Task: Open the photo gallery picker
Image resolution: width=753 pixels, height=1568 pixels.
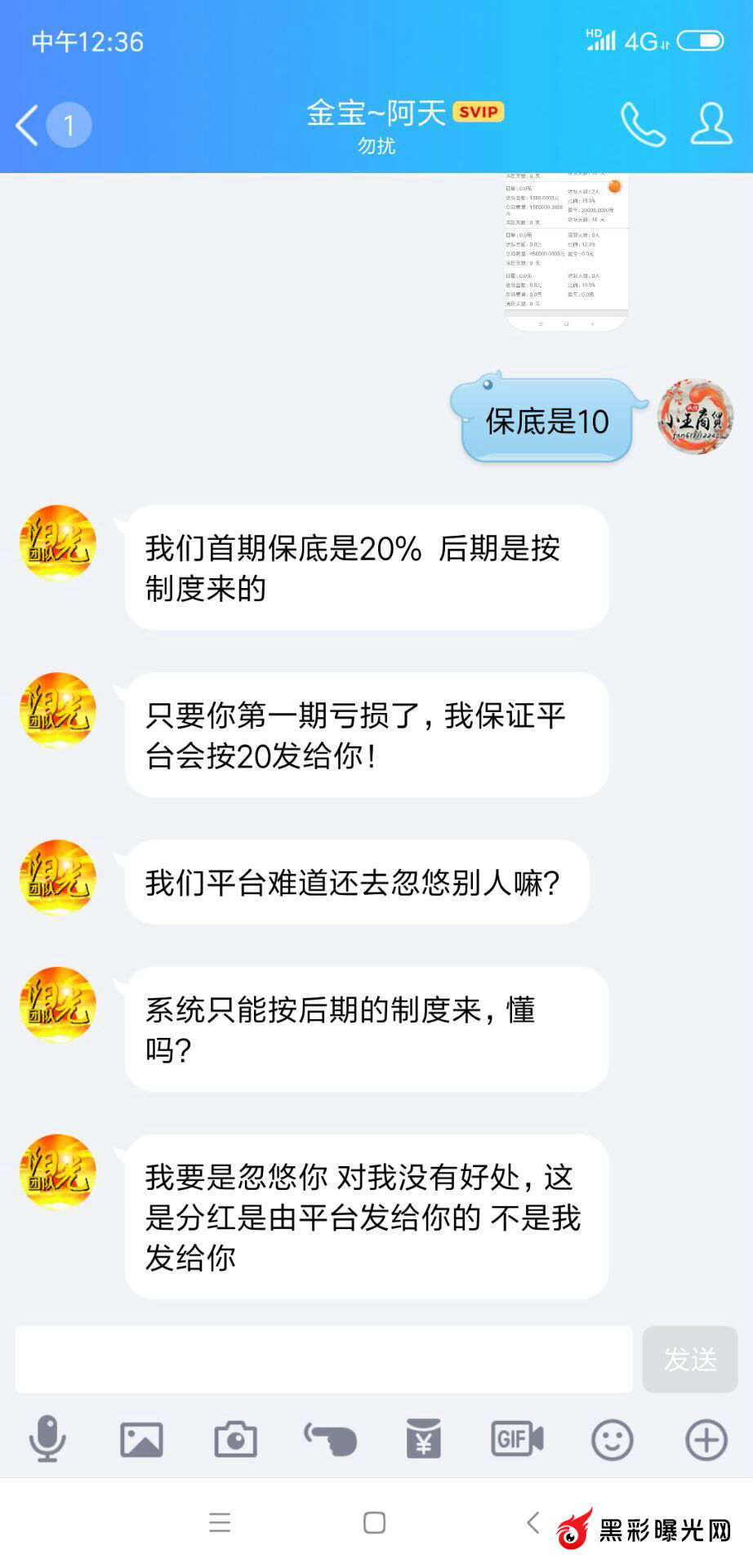Action: (141, 1439)
